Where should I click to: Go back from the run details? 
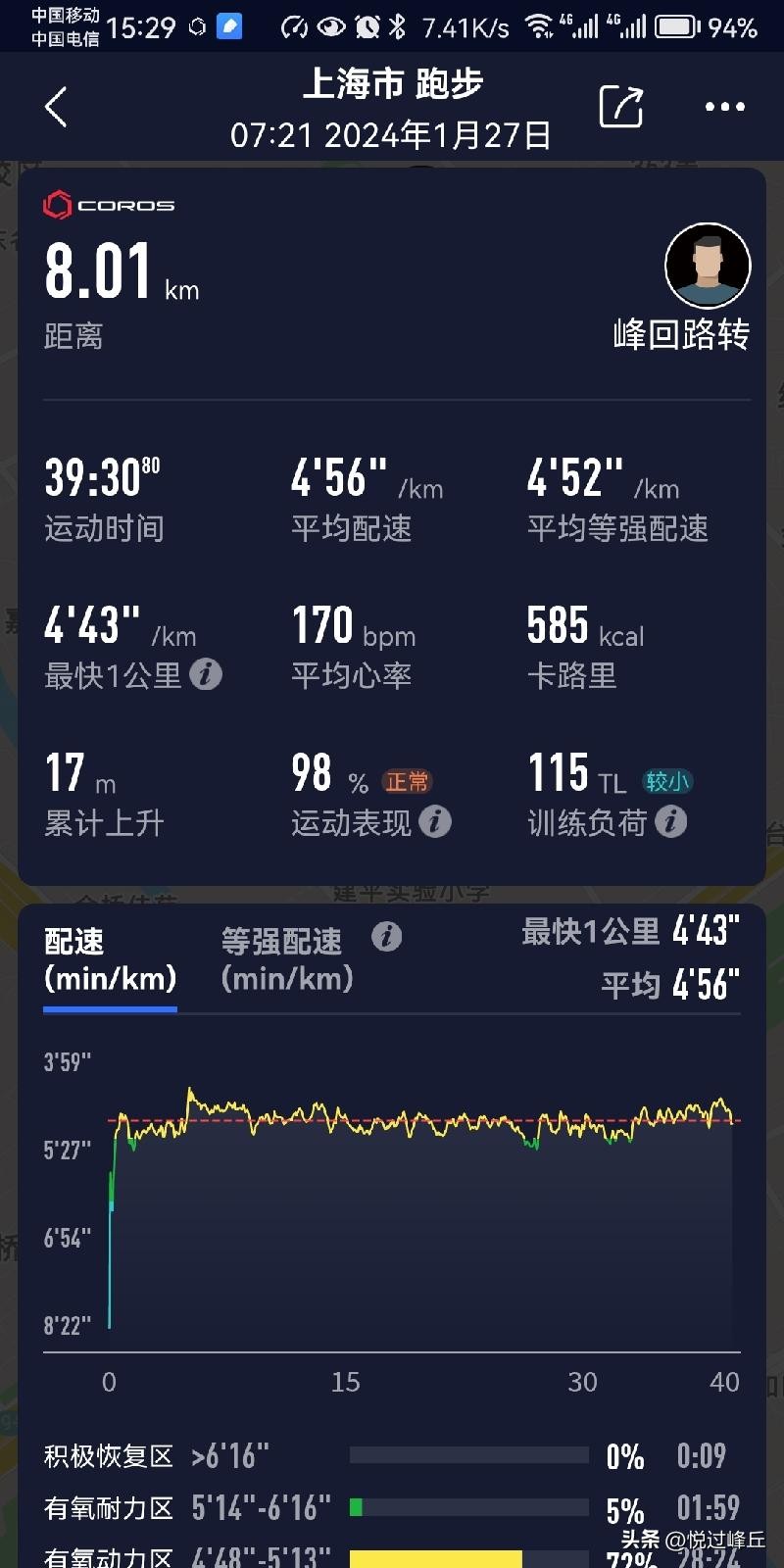(56, 107)
